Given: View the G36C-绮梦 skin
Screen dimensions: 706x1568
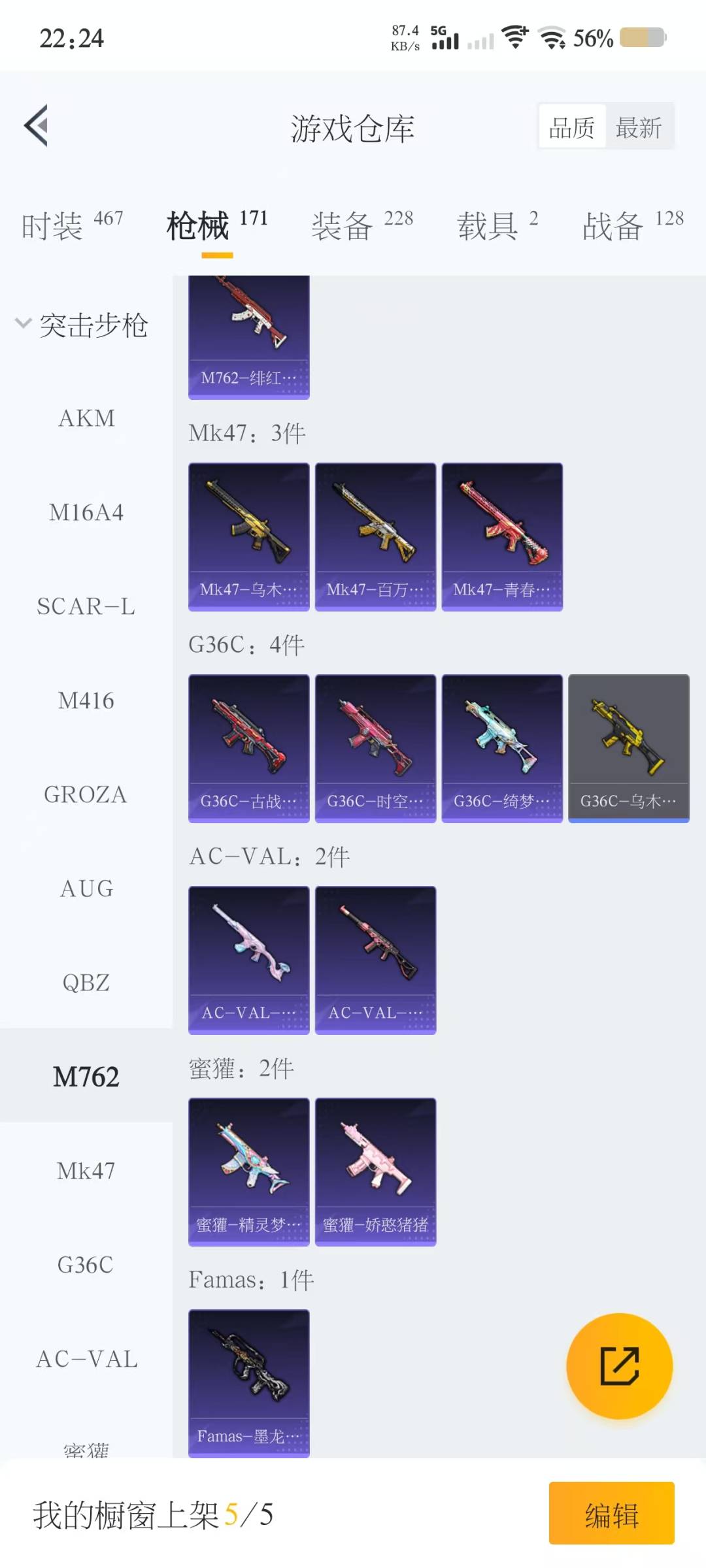Looking at the screenshot, I should click(502, 748).
